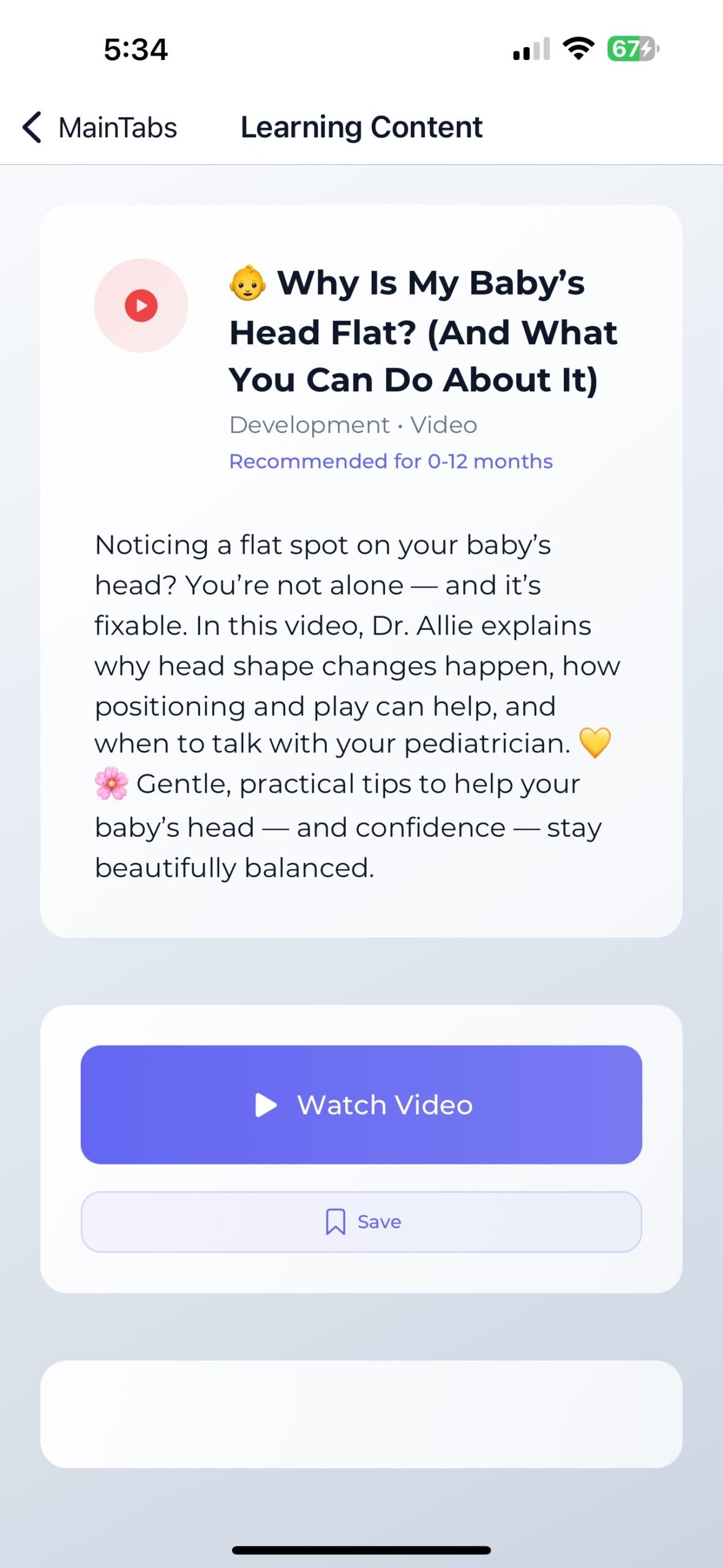Tap the cellular signal icon in status bar
This screenshot has width=723, height=1568.
[531, 50]
